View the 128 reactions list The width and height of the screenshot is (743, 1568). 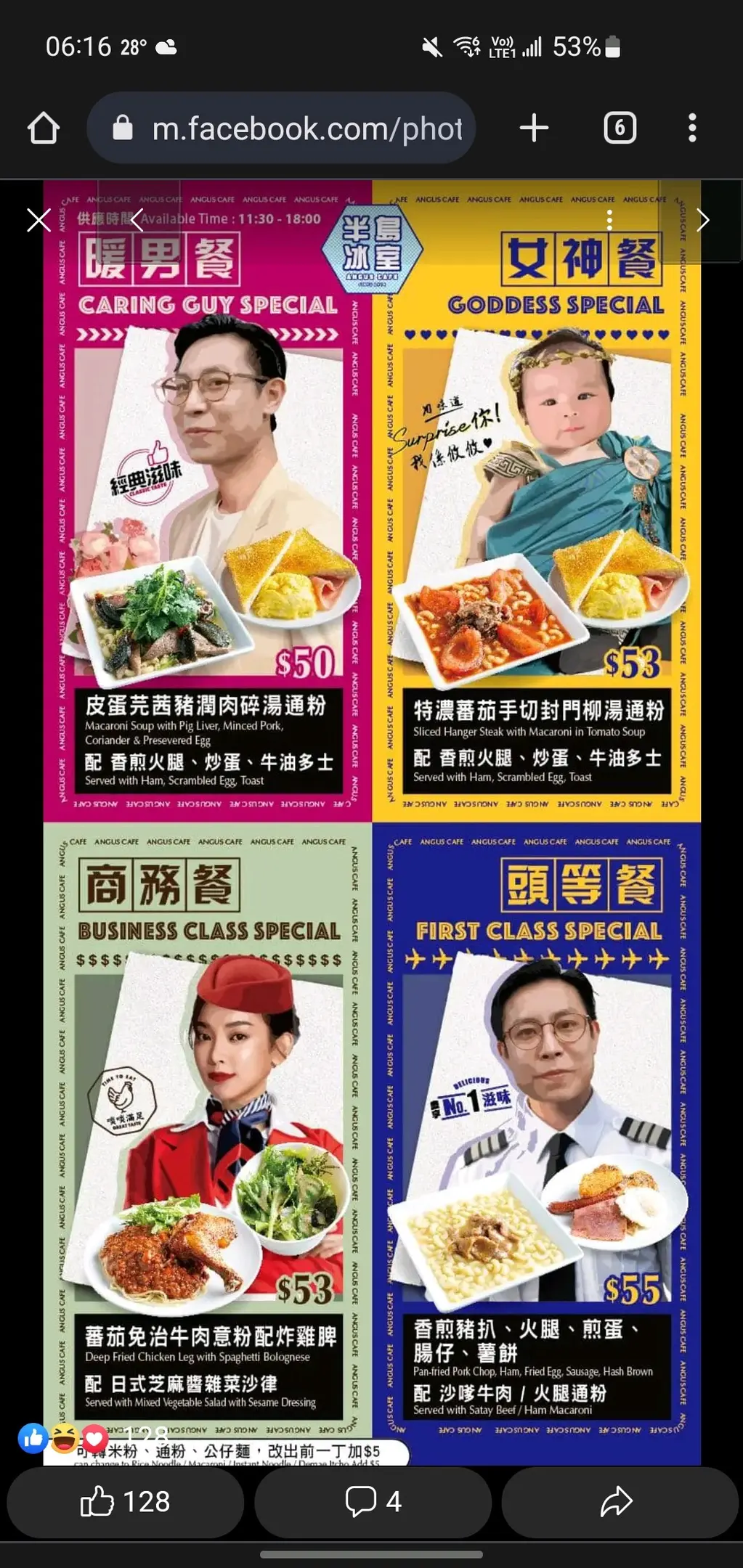click(x=94, y=1437)
